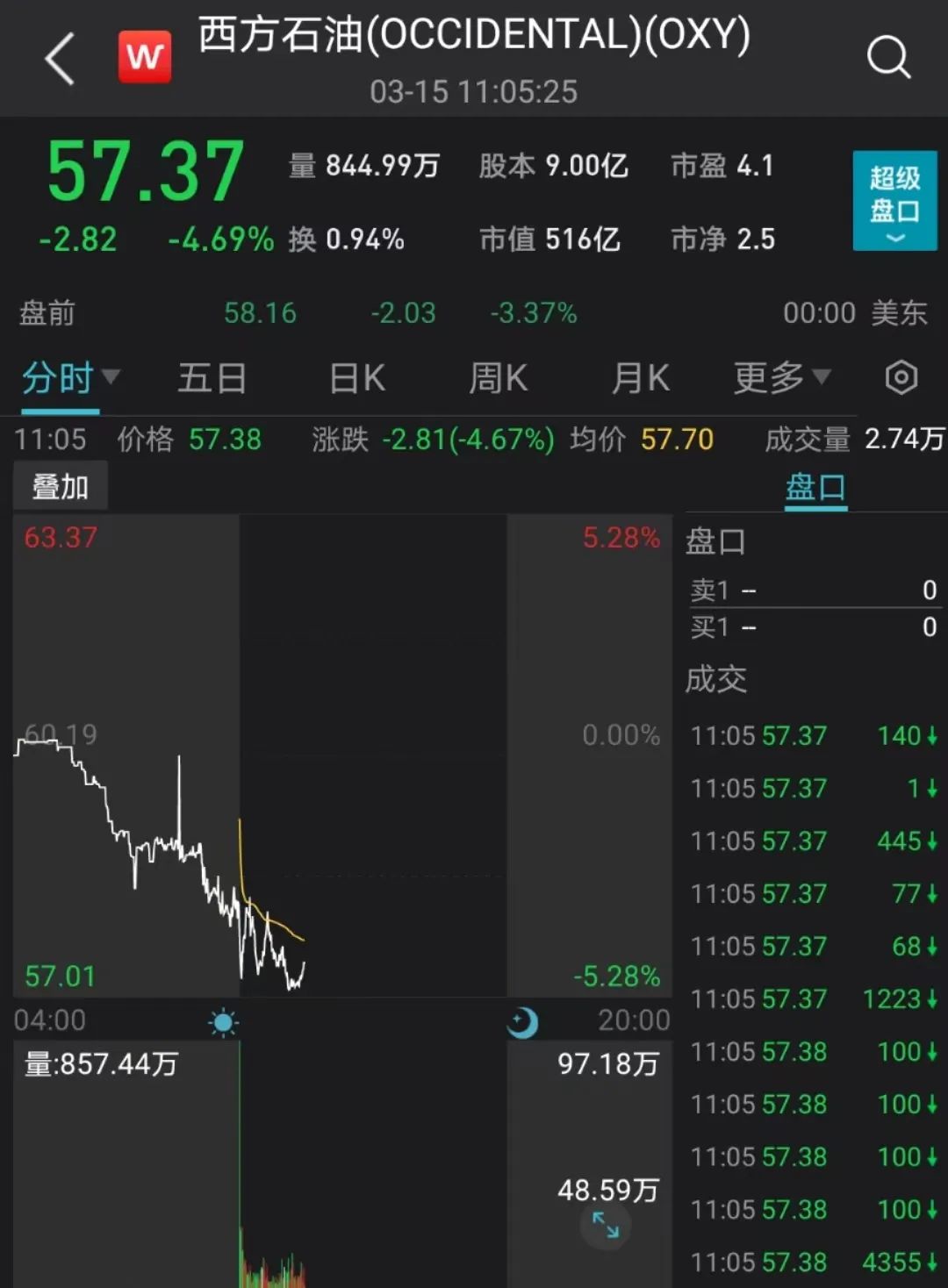Go back using the top-left arrow
The height and width of the screenshot is (1288, 948).
click(x=60, y=59)
